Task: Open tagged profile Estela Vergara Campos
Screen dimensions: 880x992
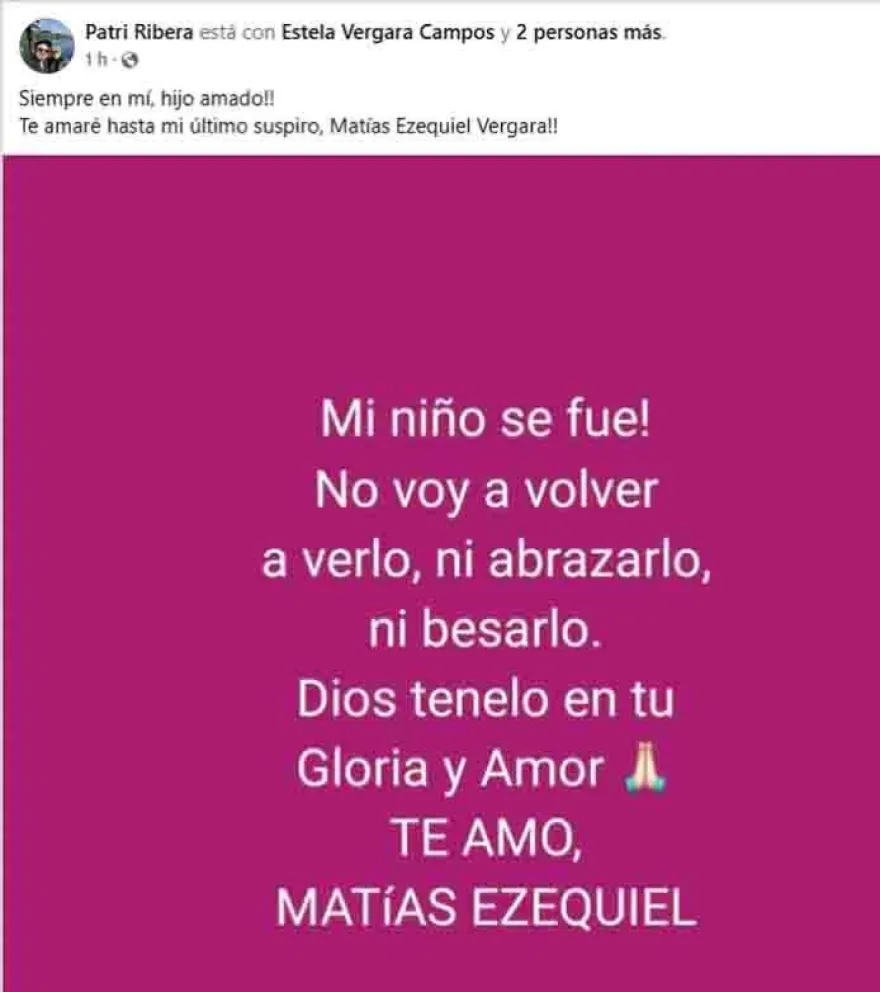Action: point(389,33)
